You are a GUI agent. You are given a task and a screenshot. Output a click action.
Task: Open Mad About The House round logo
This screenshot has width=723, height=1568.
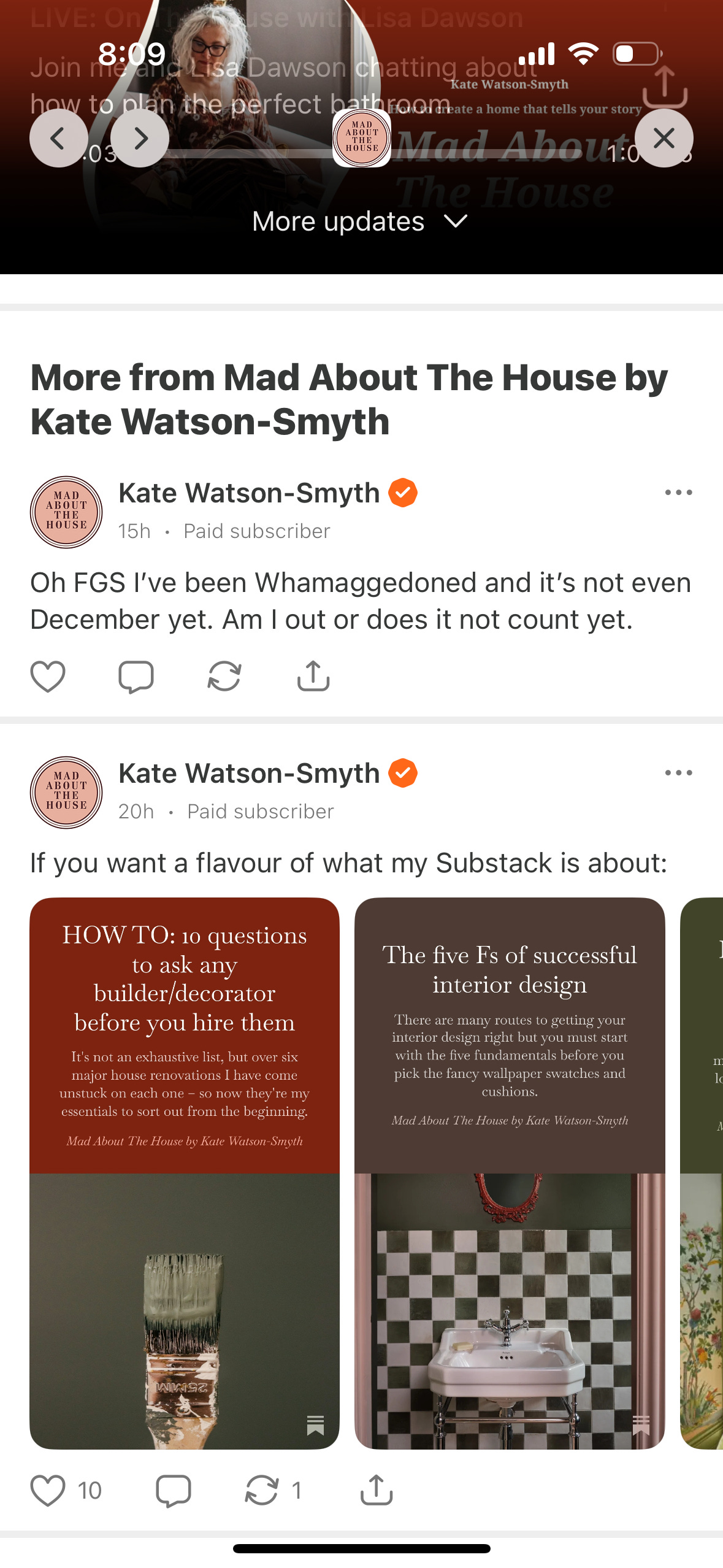[362, 138]
